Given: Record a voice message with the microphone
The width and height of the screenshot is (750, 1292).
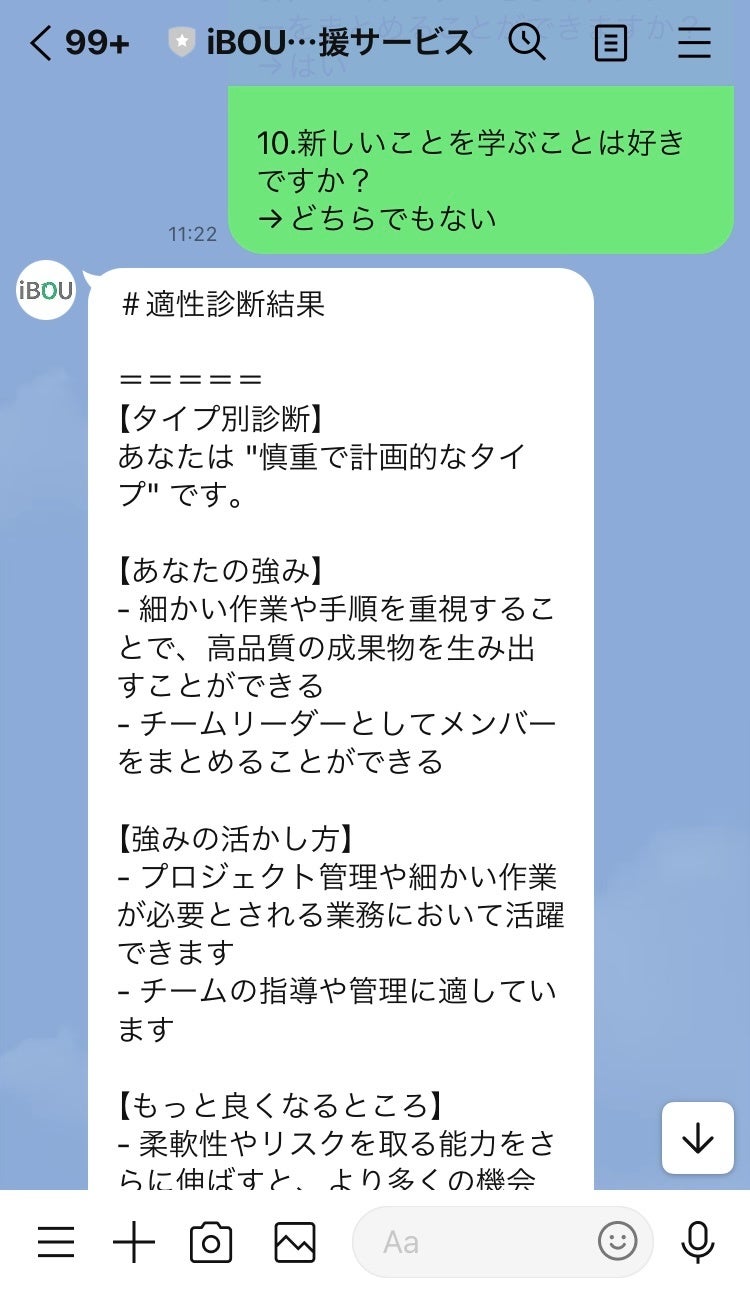Looking at the screenshot, I should [x=697, y=1242].
